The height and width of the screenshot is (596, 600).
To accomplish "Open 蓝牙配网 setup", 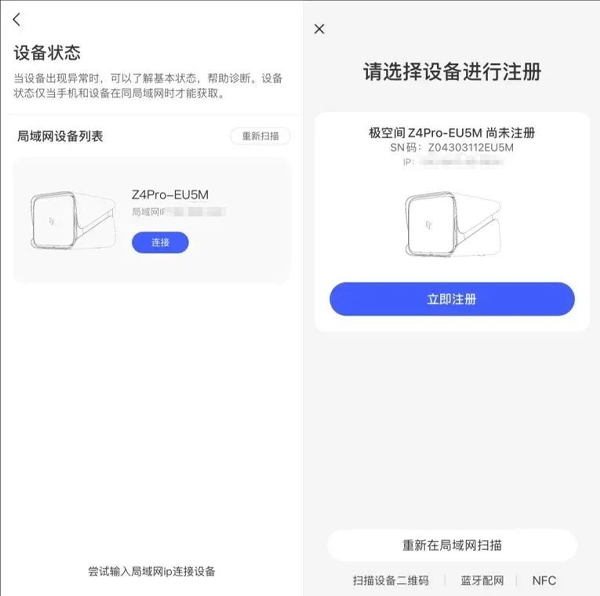I will coord(482,580).
